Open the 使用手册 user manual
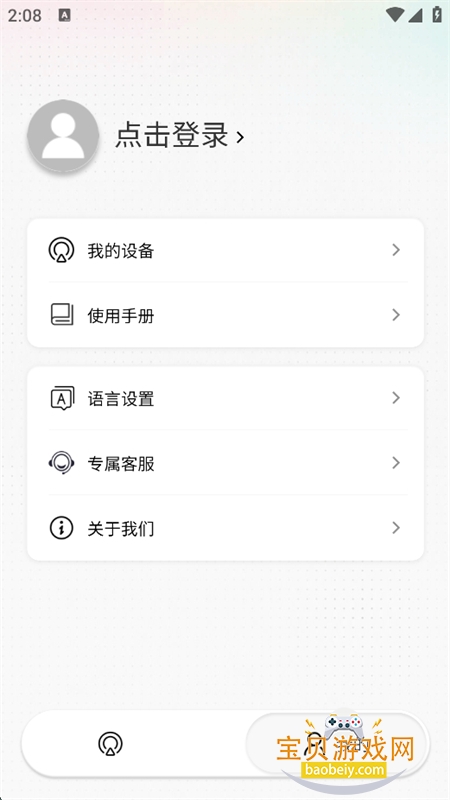This screenshot has height=800, width=450. (225, 315)
